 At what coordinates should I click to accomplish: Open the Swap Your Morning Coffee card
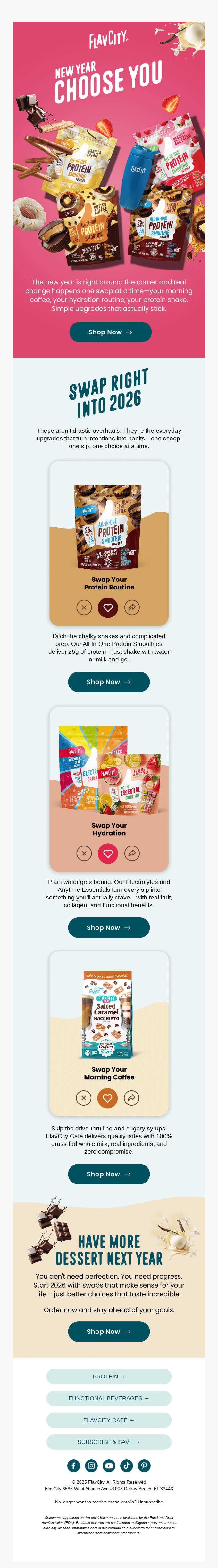tap(109, 1035)
